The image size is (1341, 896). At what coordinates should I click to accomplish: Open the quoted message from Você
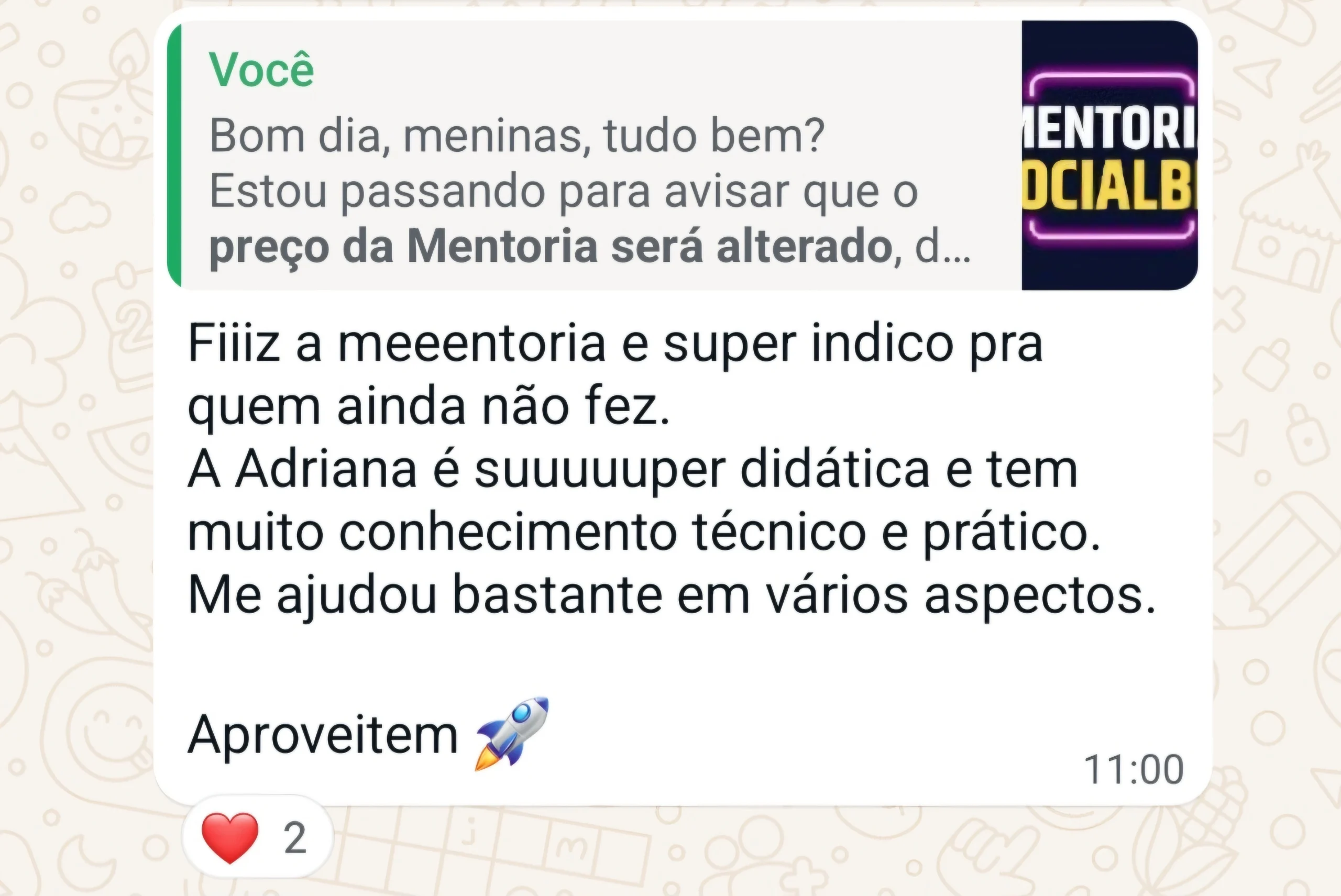pyautogui.click(x=595, y=156)
